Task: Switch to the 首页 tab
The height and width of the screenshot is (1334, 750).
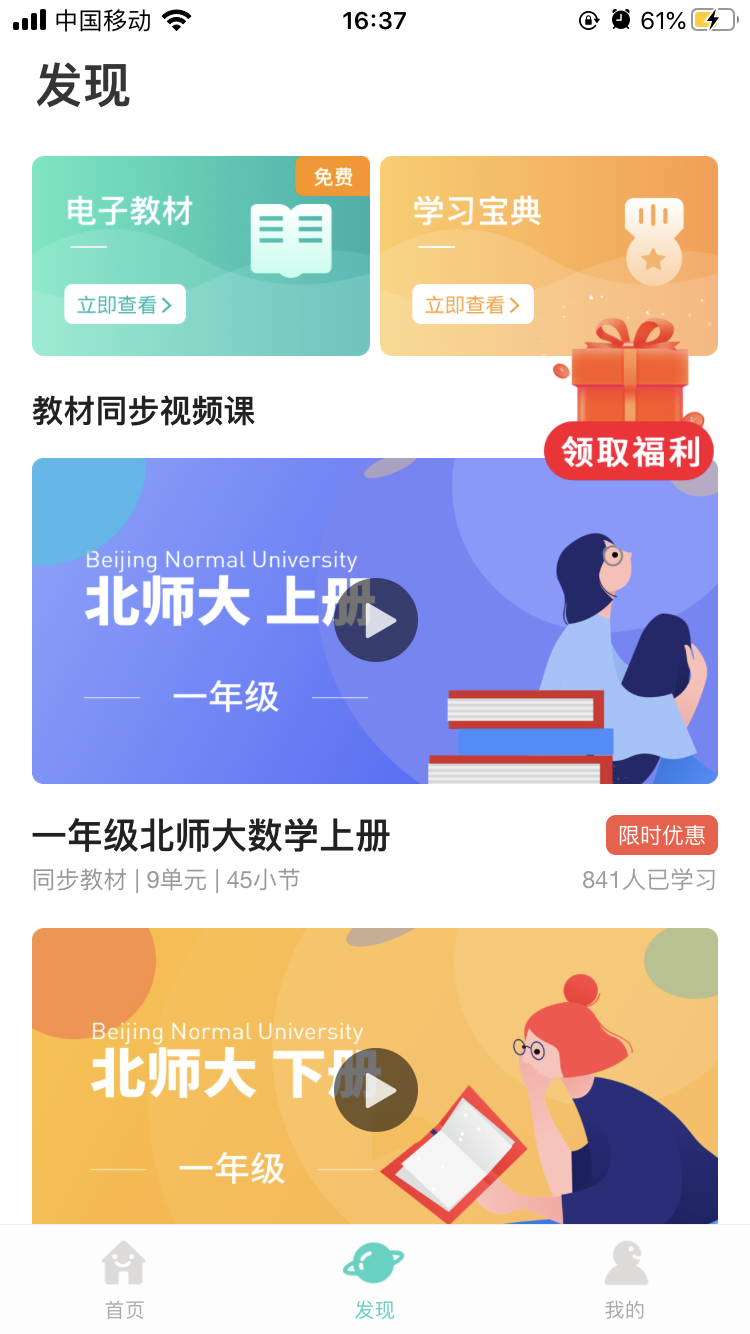Action: tap(125, 1280)
